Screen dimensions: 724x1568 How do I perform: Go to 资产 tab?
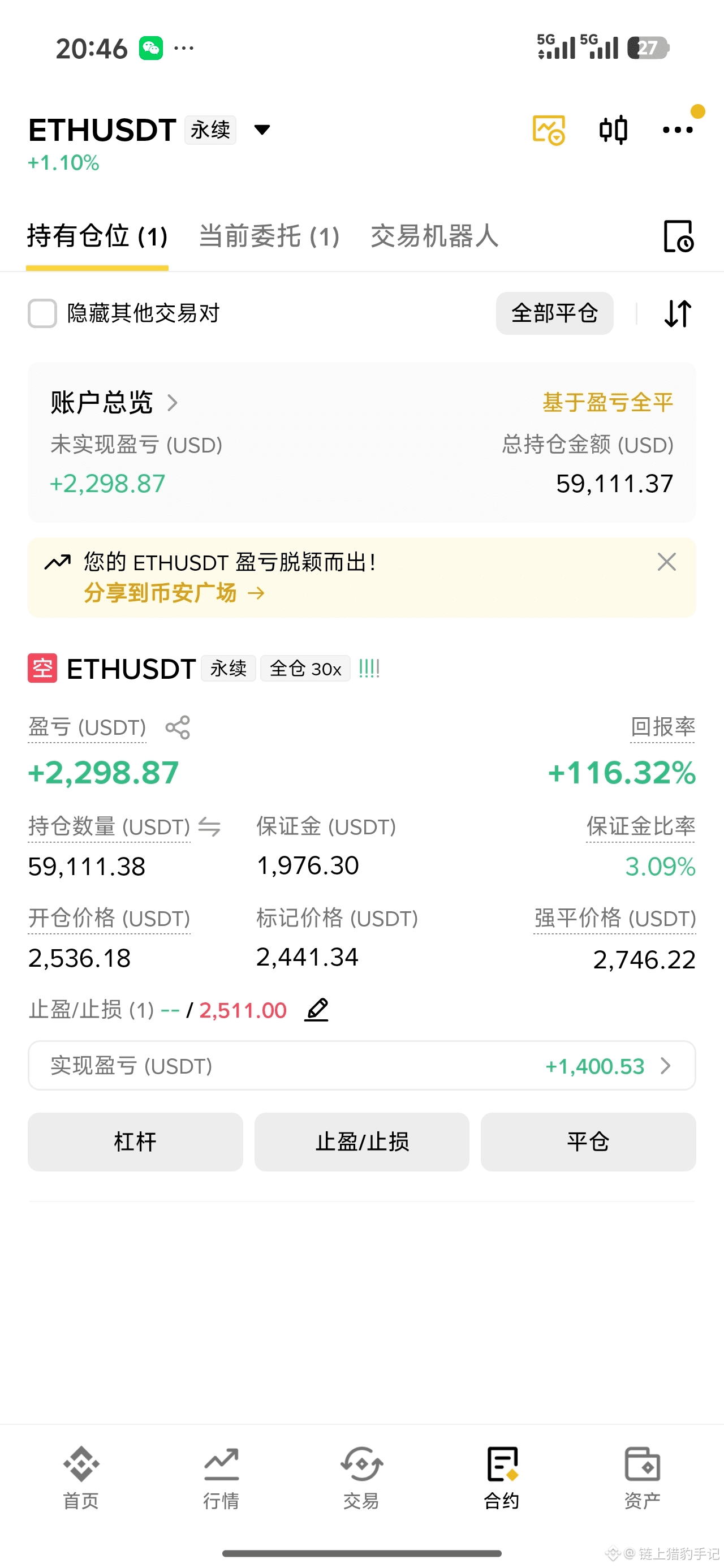pyautogui.click(x=643, y=1478)
